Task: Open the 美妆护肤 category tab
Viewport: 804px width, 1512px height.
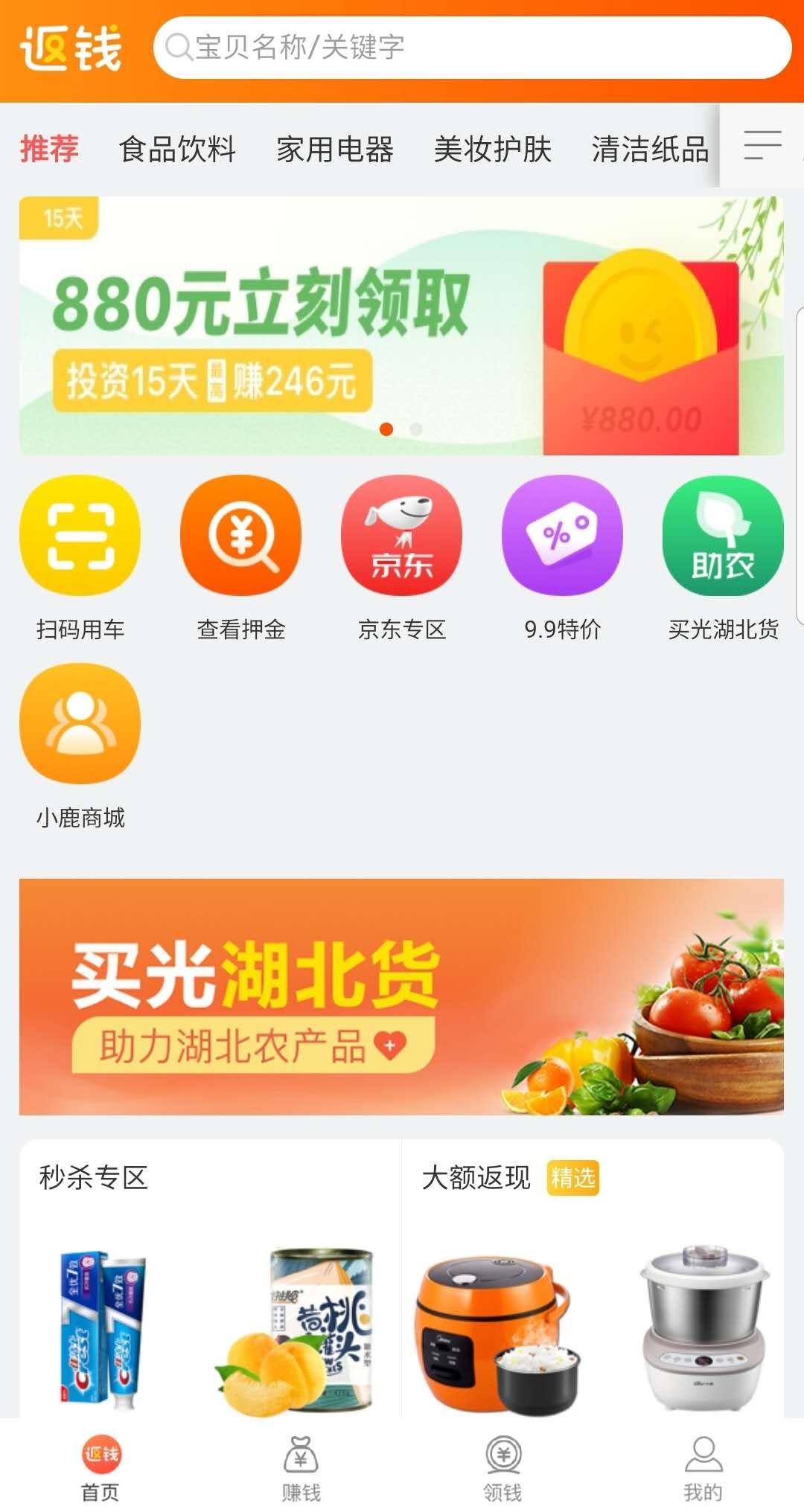Action: pyautogui.click(x=492, y=149)
